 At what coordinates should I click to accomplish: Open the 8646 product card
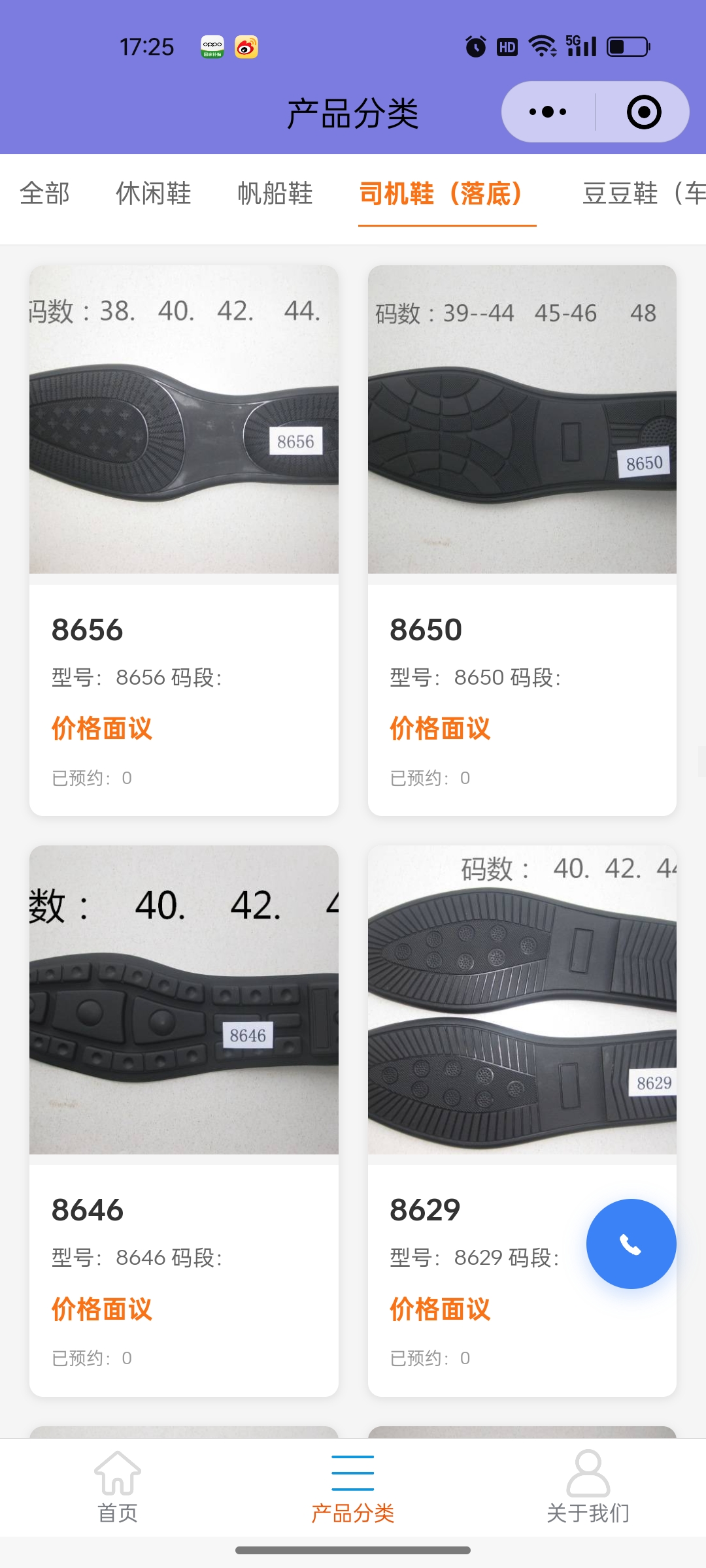pos(184,1120)
